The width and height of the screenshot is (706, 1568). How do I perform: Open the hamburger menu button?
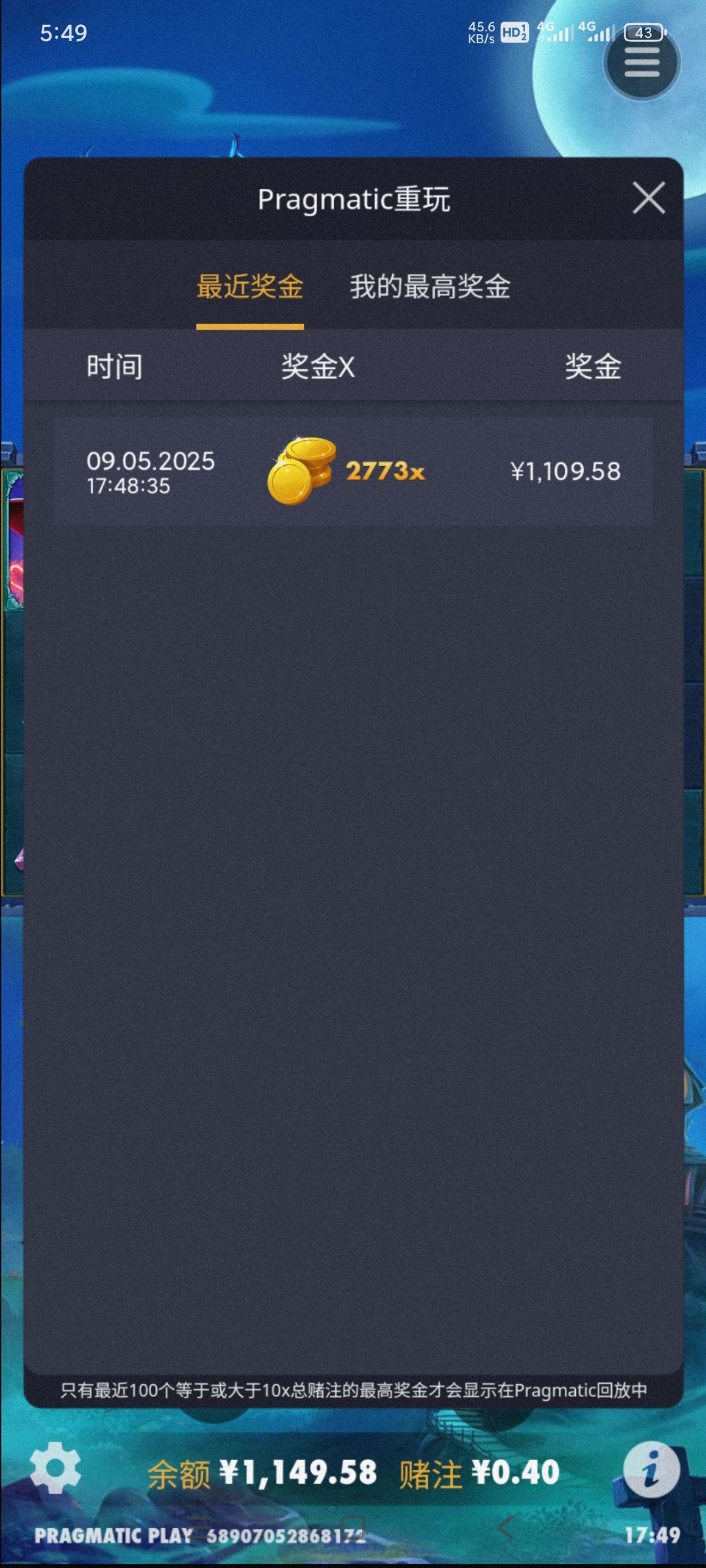[642, 64]
